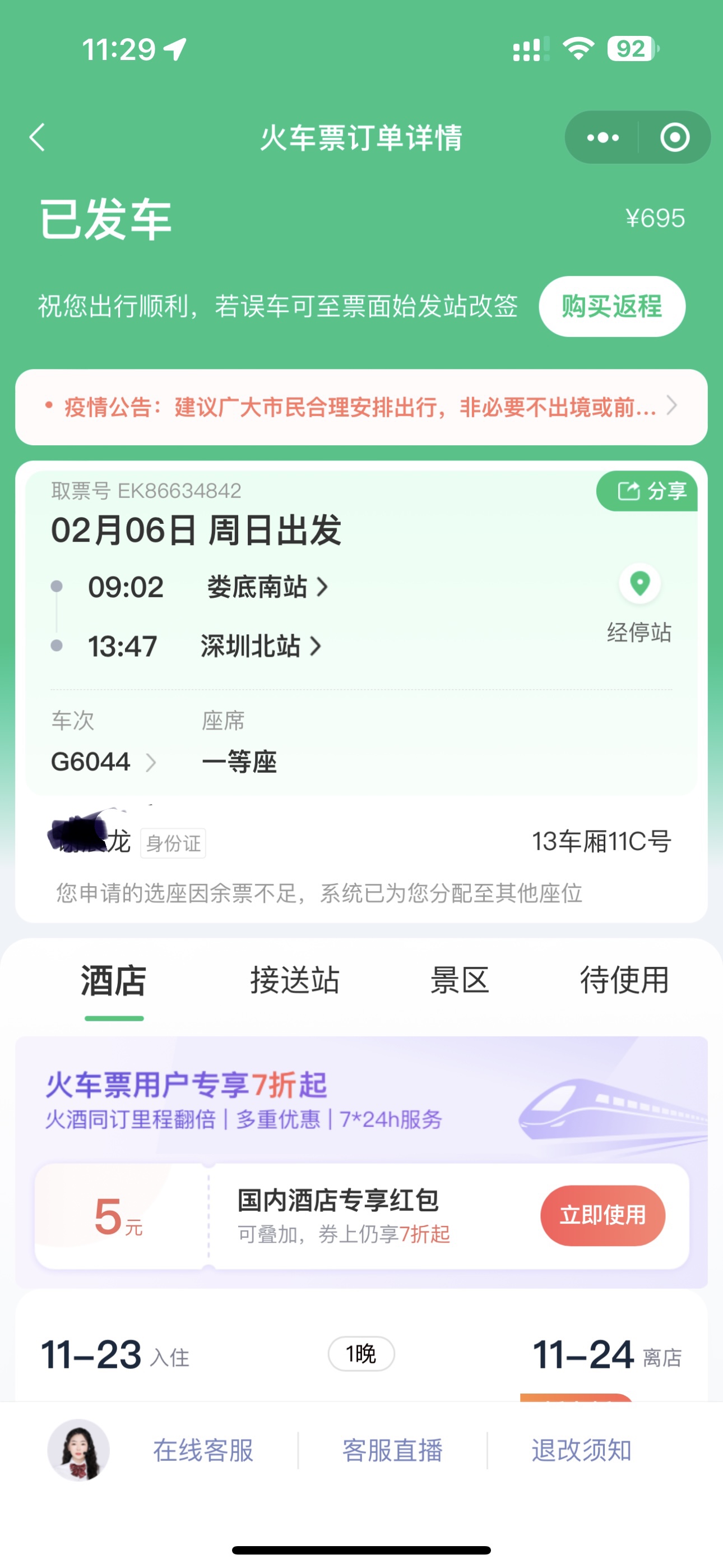Open 娄底南站 departure station details
The height and width of the screenshot is (1568, 723).
267,587
